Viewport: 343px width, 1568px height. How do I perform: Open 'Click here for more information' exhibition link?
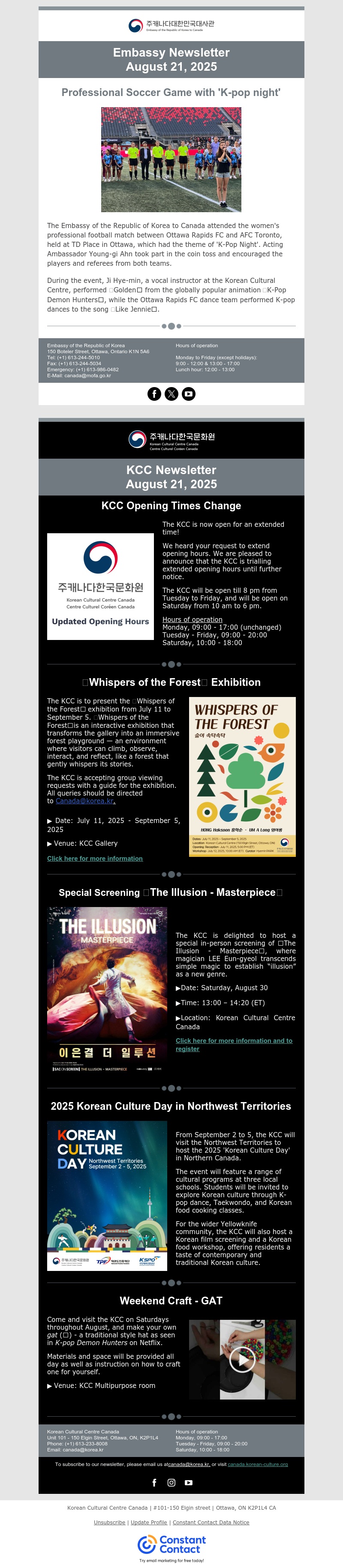[95, 858]
